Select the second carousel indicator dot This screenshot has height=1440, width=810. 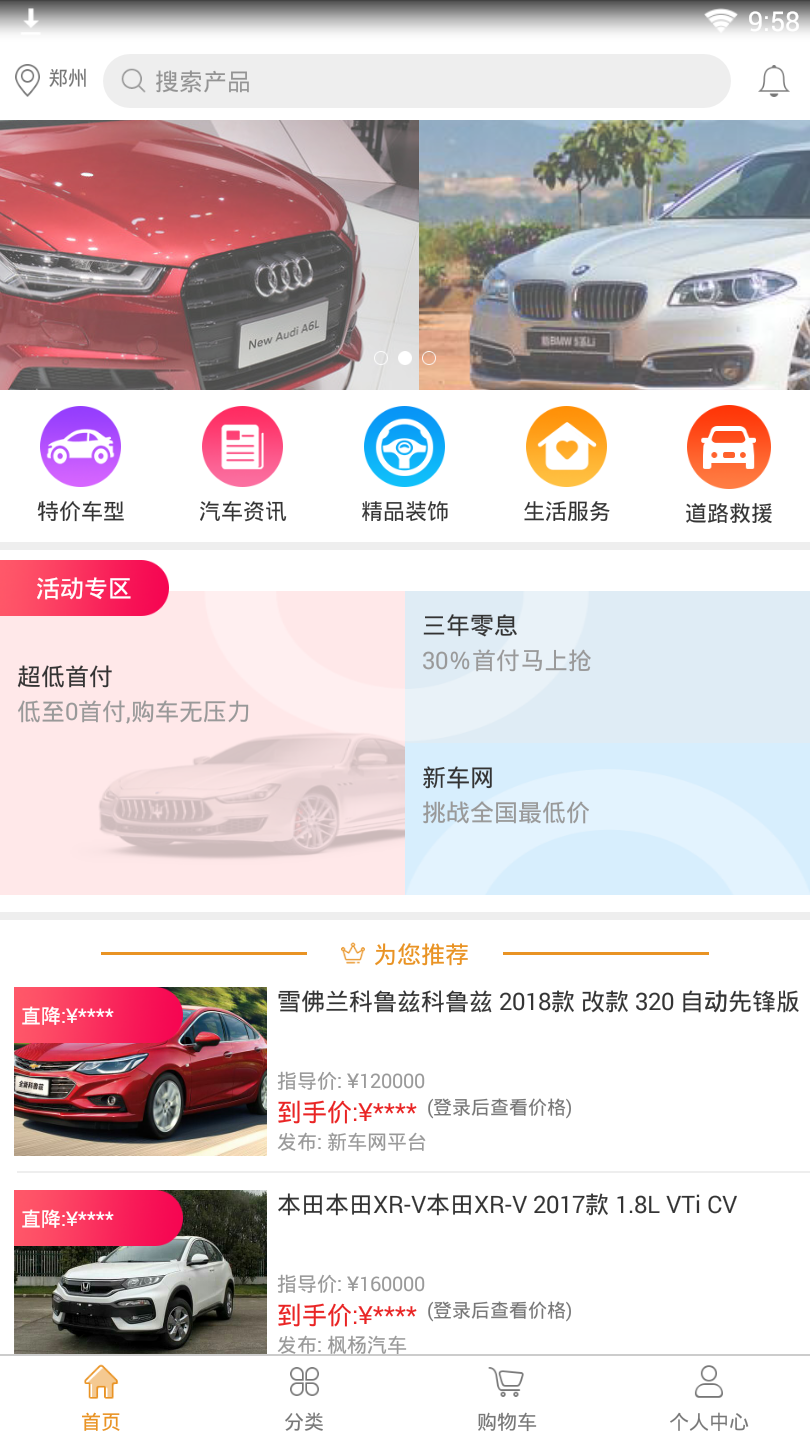(x=405, y=358)
